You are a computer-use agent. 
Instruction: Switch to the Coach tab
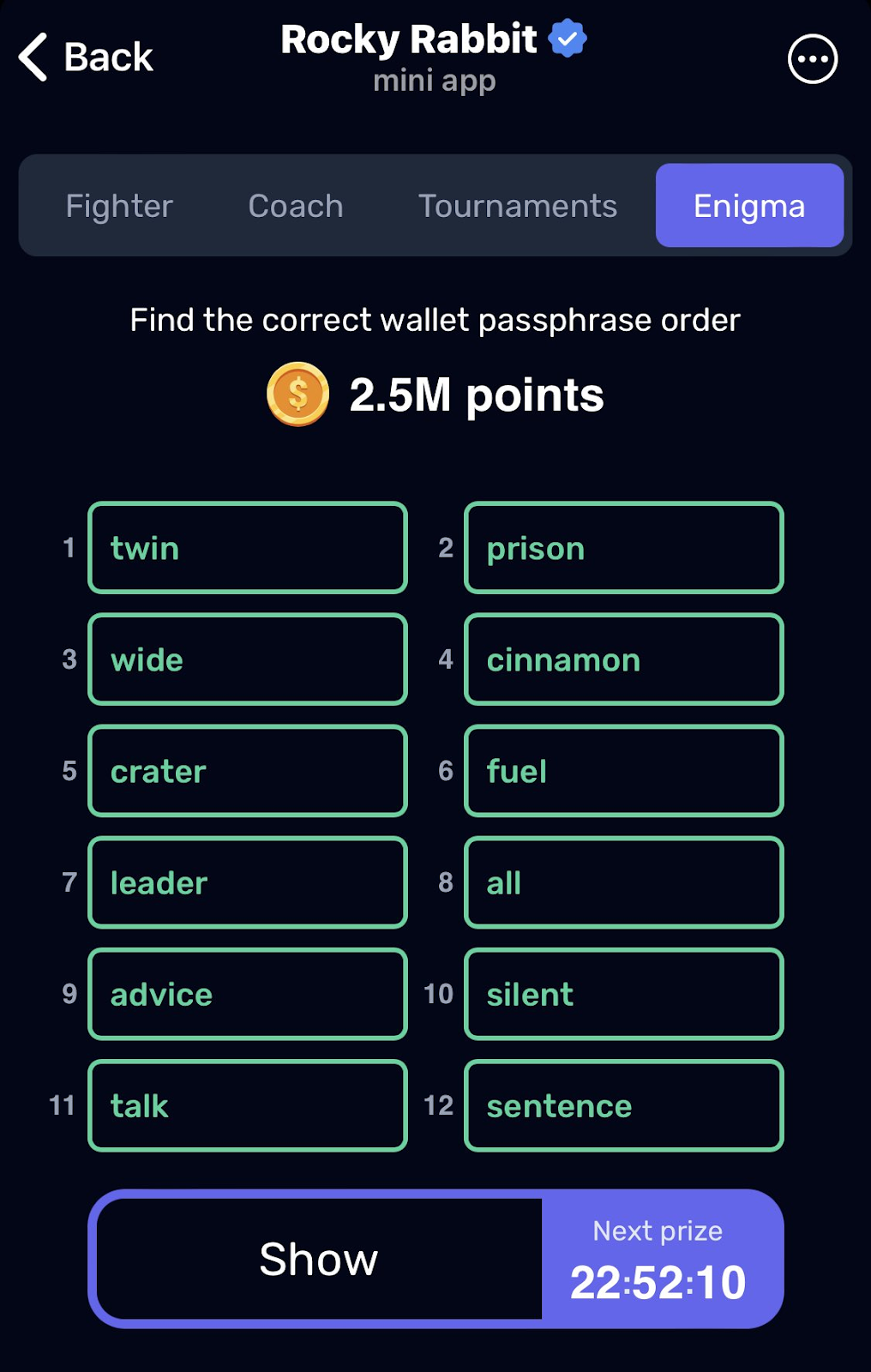296,206
